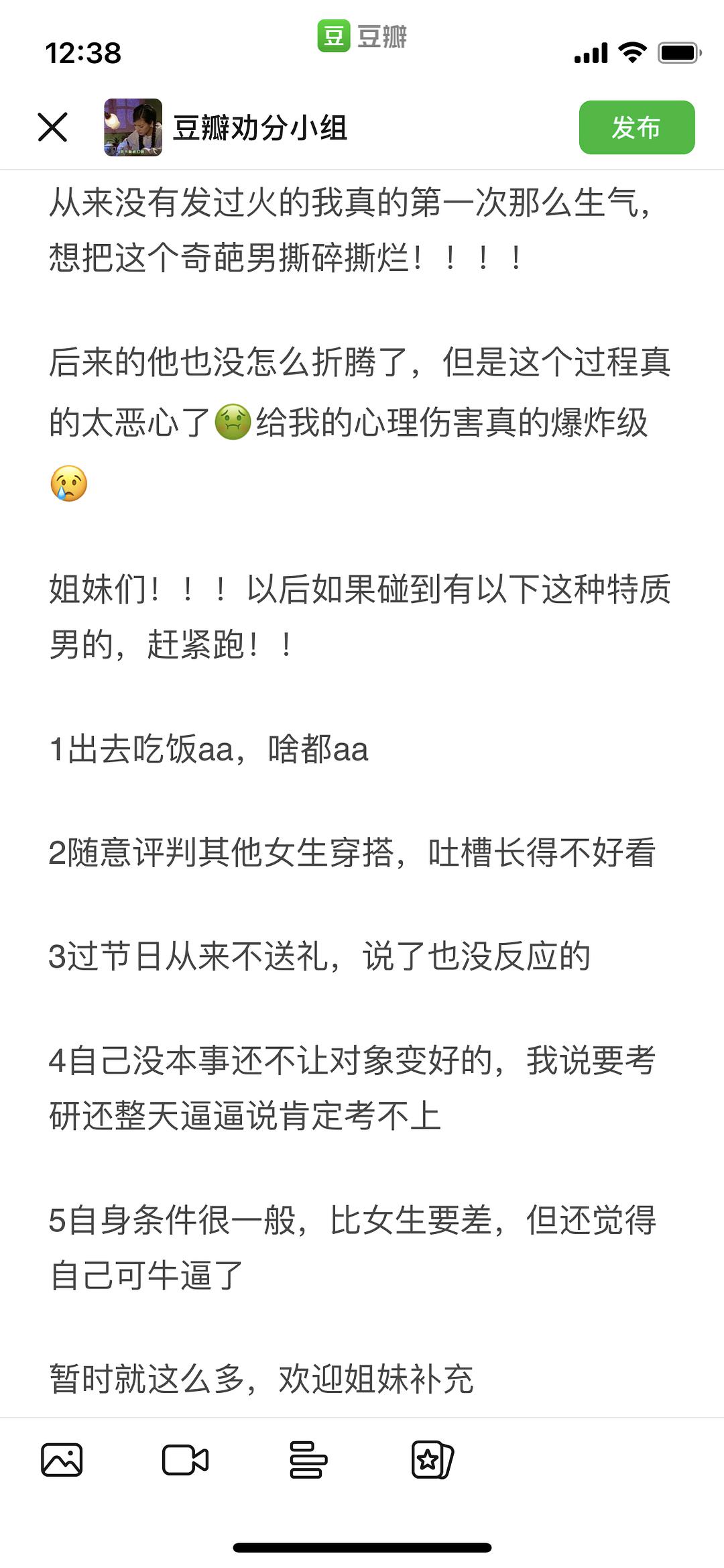The width and height of the screenshot is (724, 1568).
Task: Tap 发布 to publish the post
Action: click(636, 127)
